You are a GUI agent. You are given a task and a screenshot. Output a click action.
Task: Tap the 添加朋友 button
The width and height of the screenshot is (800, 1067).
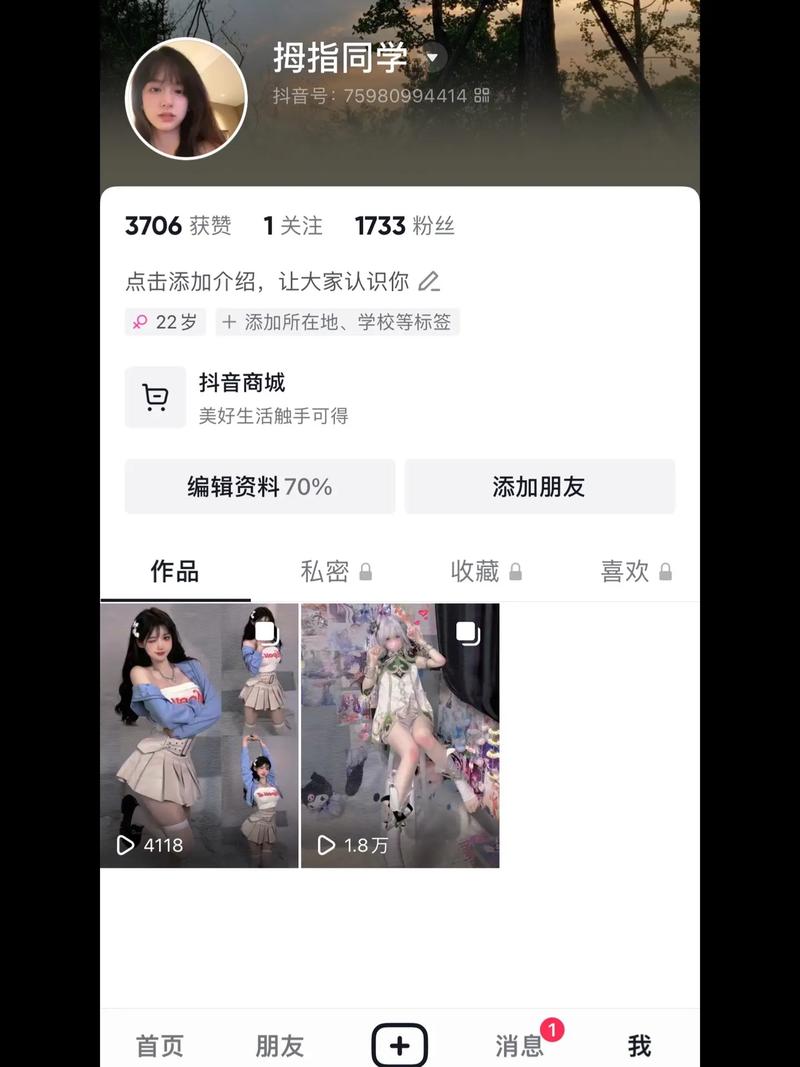(x=540, y=487)
